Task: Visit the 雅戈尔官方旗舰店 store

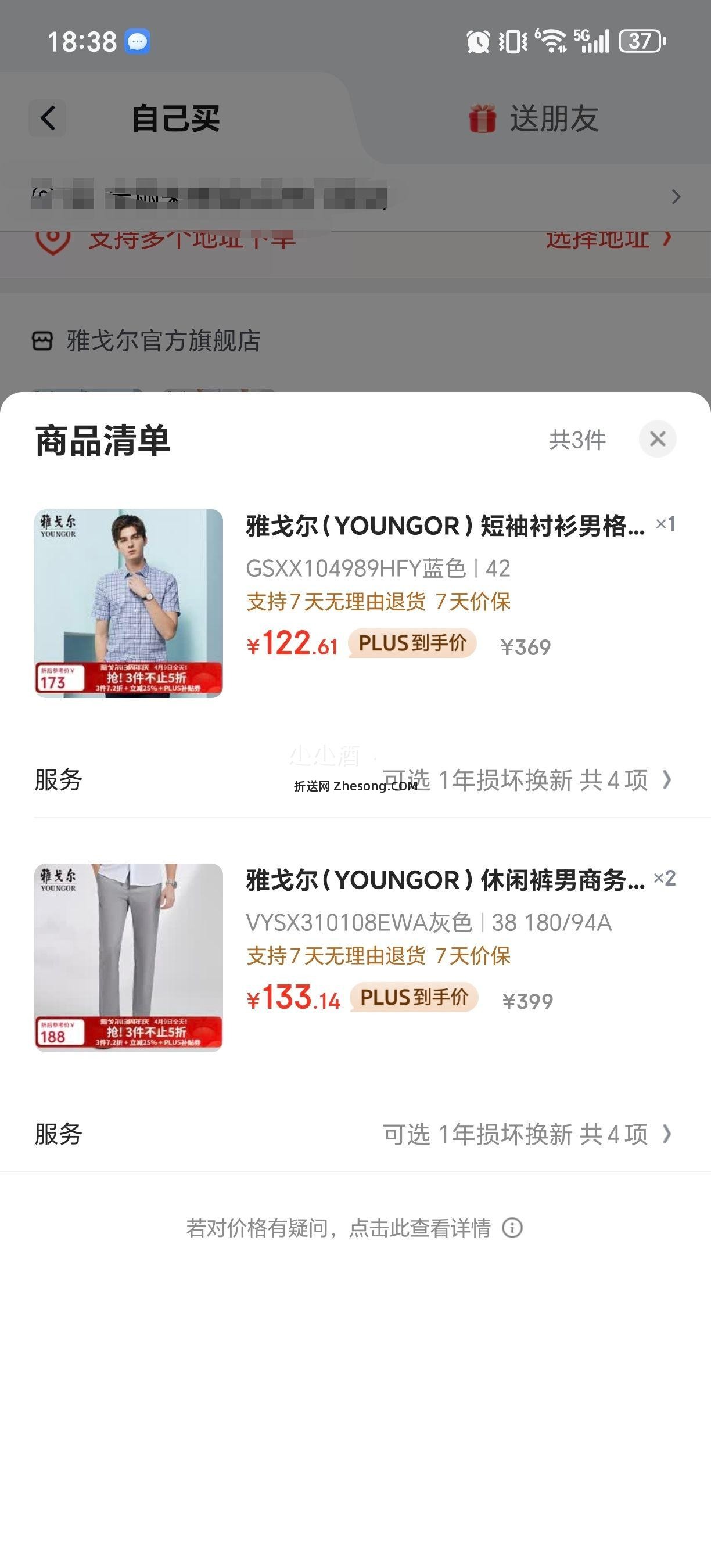Action: [163, 341]
